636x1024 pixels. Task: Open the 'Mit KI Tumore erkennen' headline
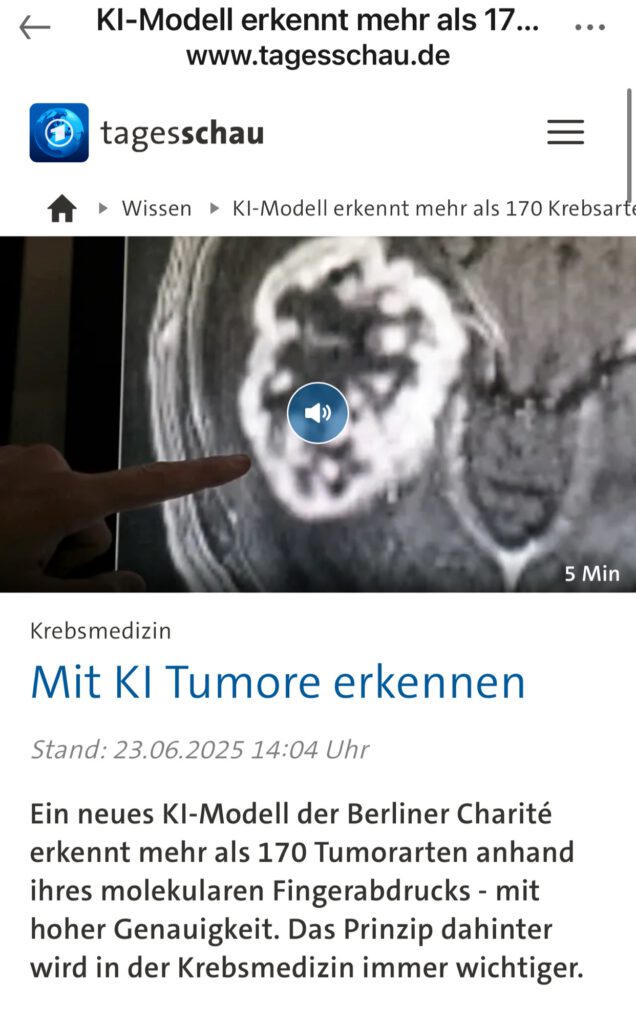(277, 682)
